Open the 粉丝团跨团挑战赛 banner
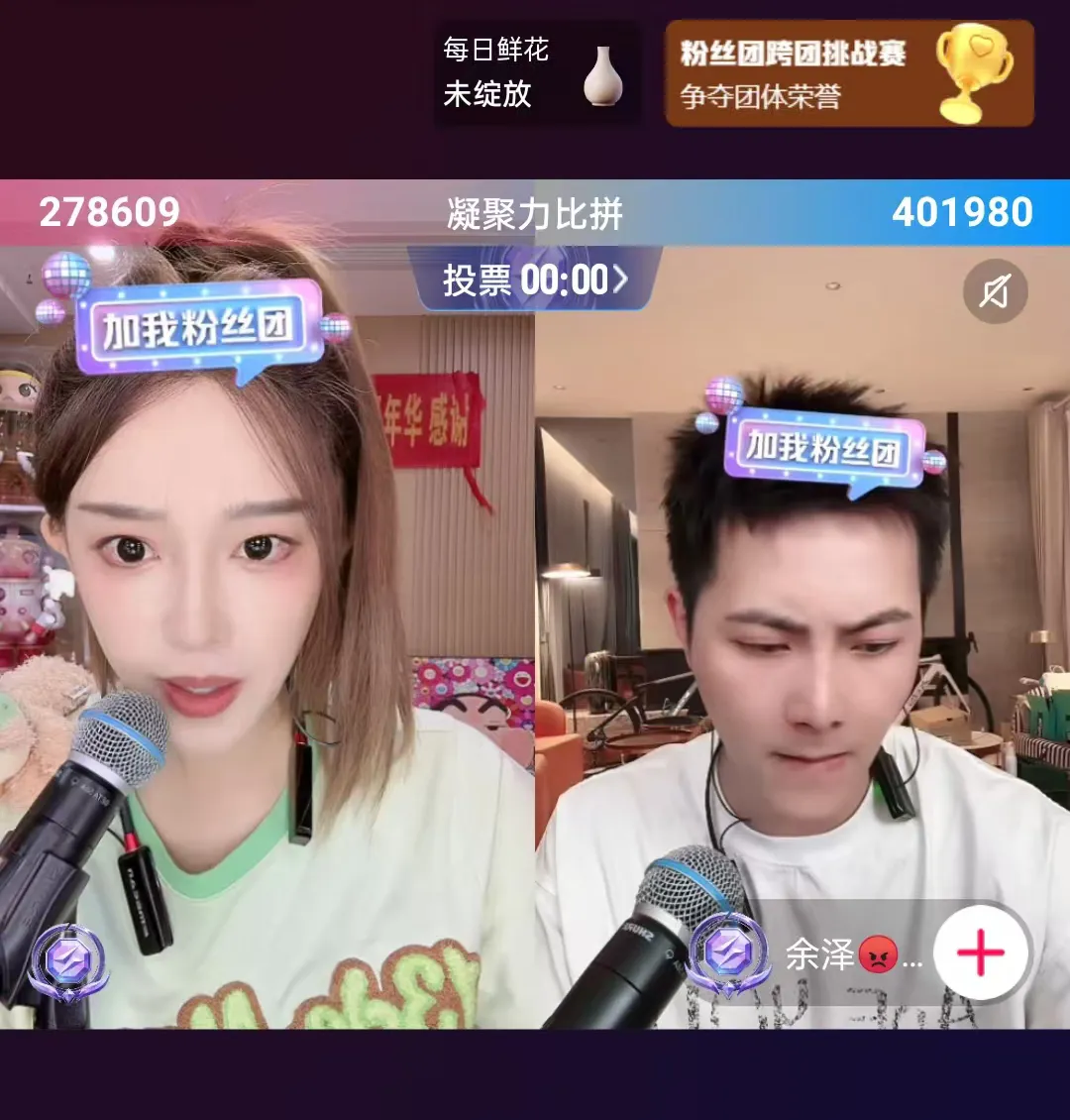This screenshot has width=1070, height=1120. point(849,73)
